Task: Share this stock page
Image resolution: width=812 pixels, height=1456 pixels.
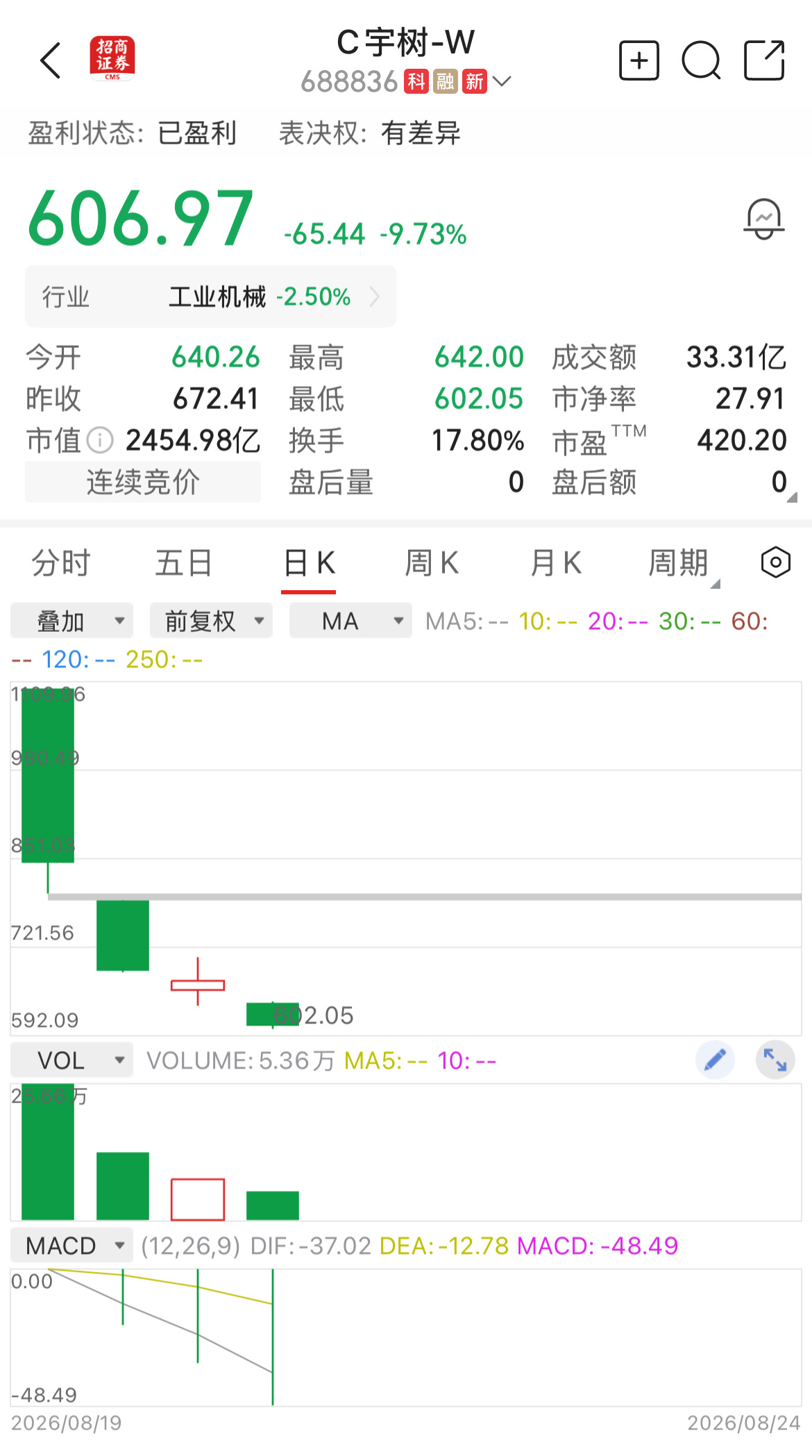Action: 764,60
